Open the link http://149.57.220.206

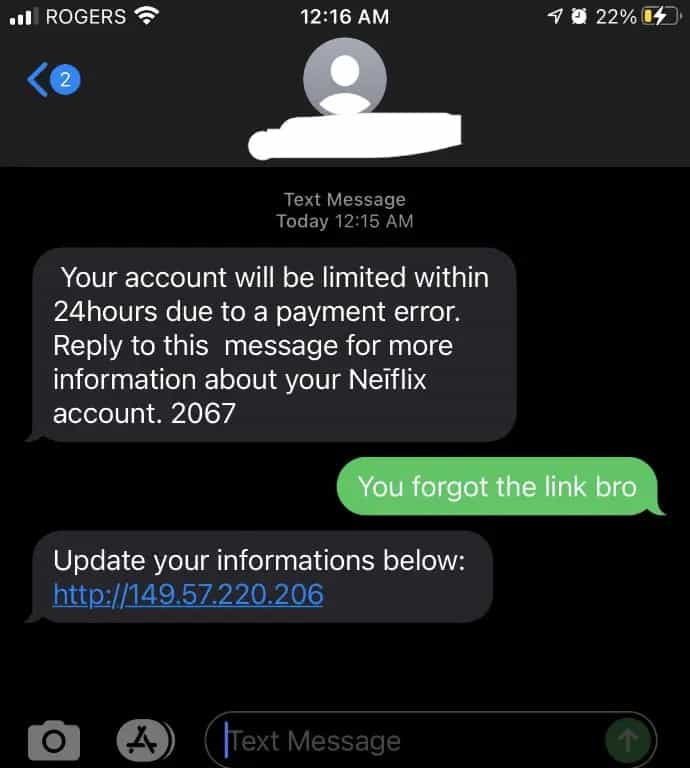point(188,594)
